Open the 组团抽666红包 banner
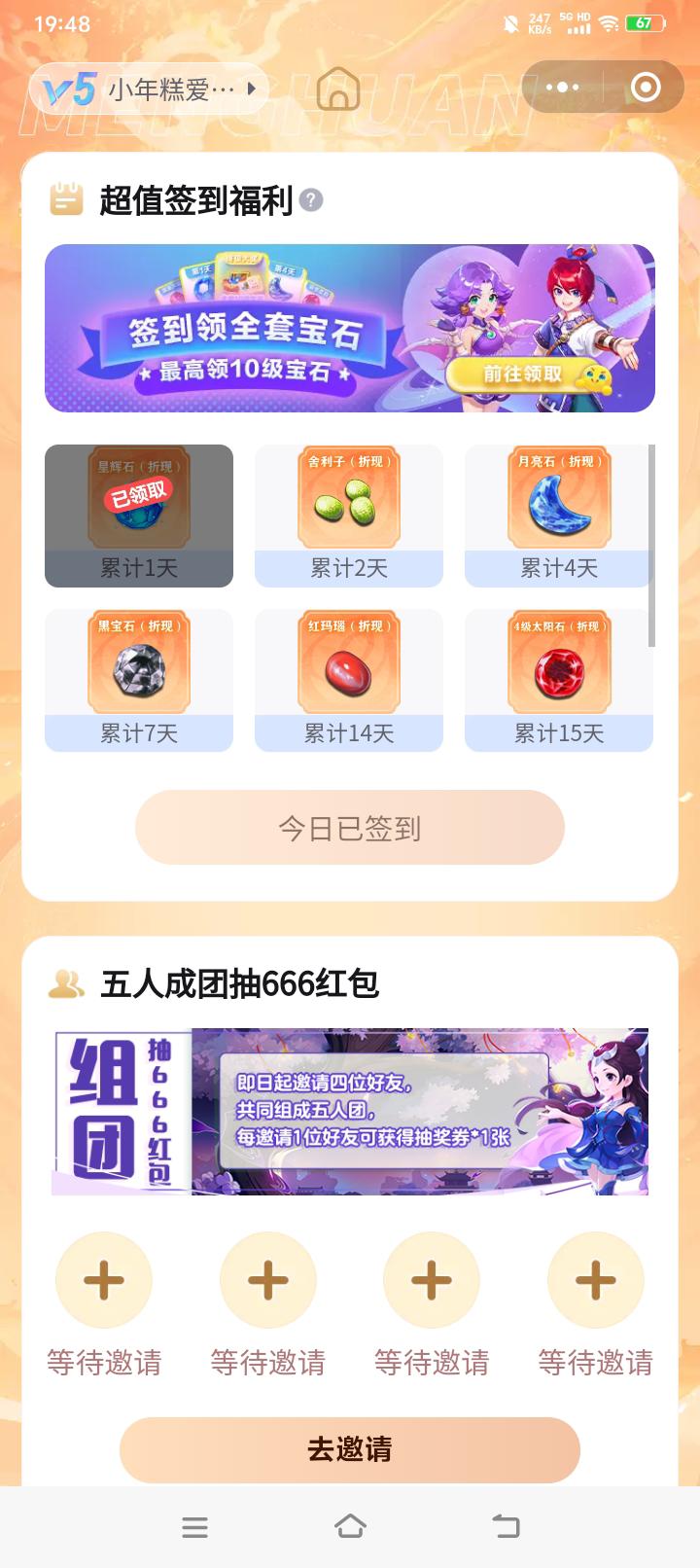 pos(350,1111)
